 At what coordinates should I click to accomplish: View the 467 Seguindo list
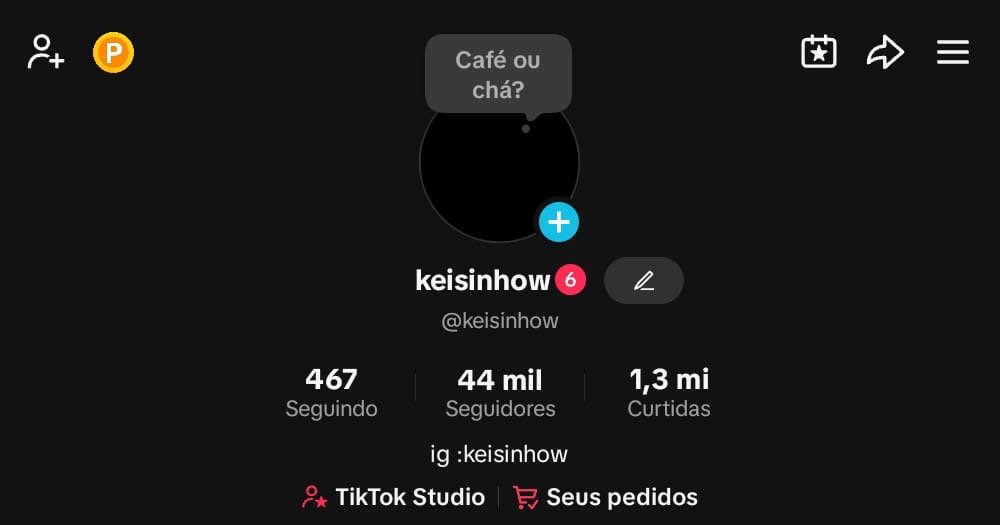(331, 392)
